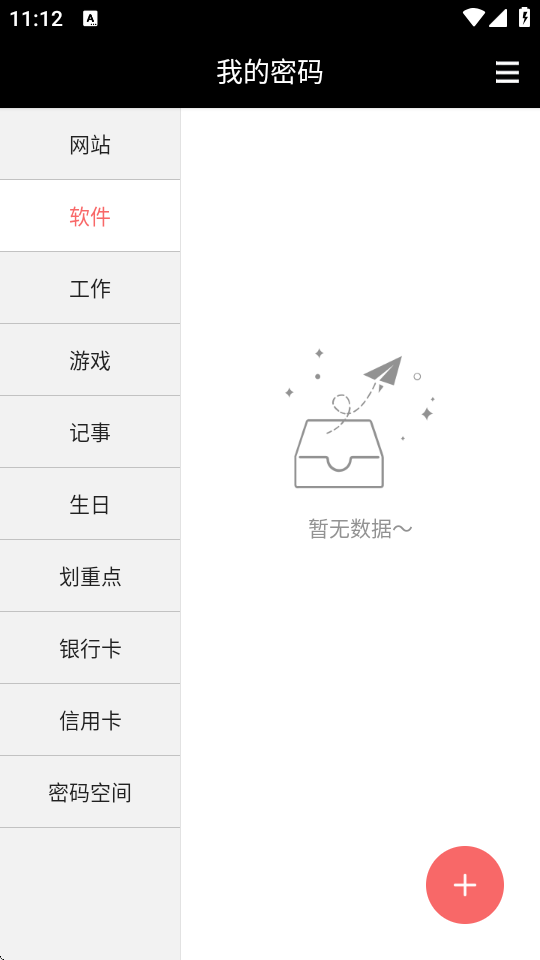This screenshot has height=960, width=540.
Task: Switch to the 网站 category
Action: coord(90,144)
